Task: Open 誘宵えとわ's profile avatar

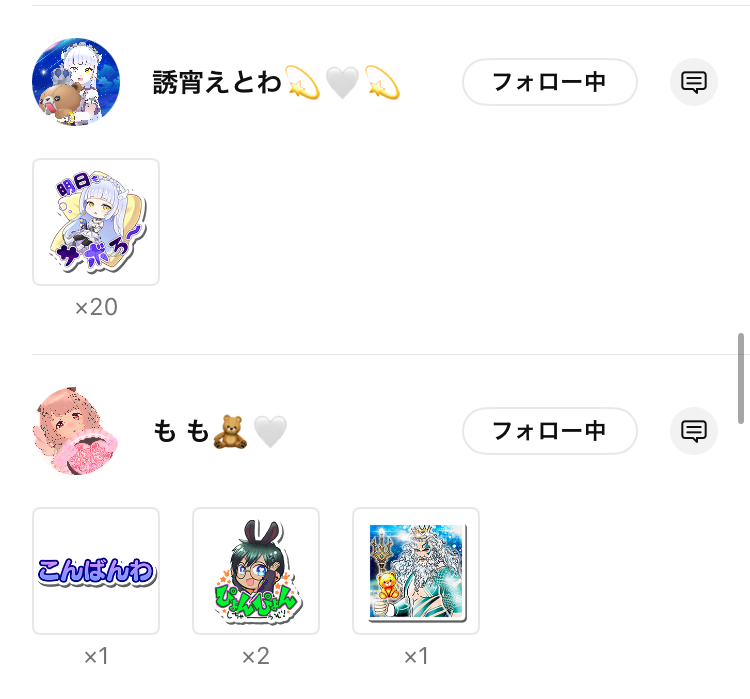Action: click(76, 82)
